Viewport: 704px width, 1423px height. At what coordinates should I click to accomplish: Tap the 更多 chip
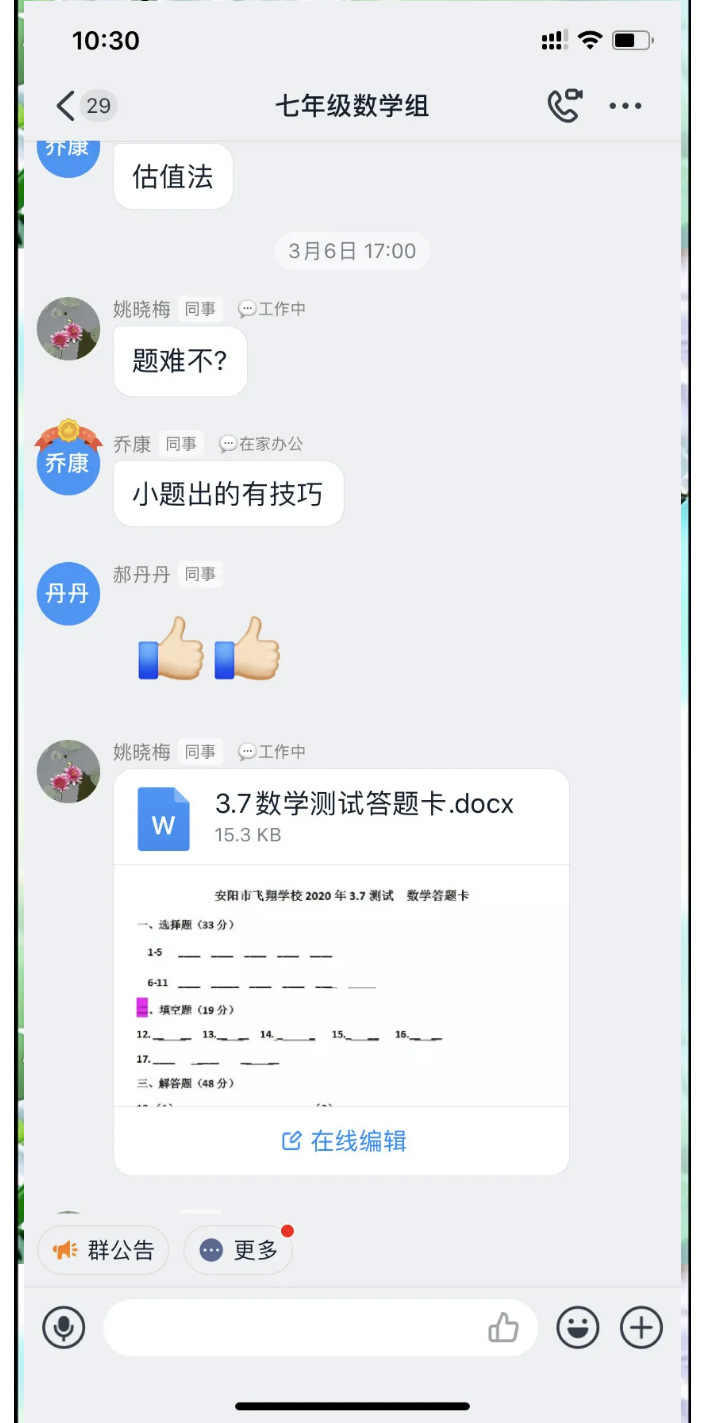click(238, 1250)
